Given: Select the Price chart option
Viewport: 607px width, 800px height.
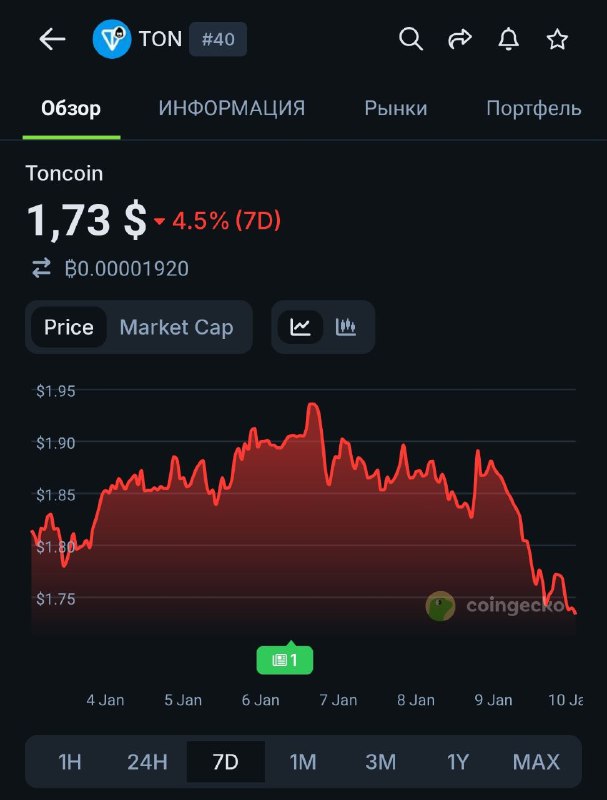Looking at the screenshot, I should [69, 327].
